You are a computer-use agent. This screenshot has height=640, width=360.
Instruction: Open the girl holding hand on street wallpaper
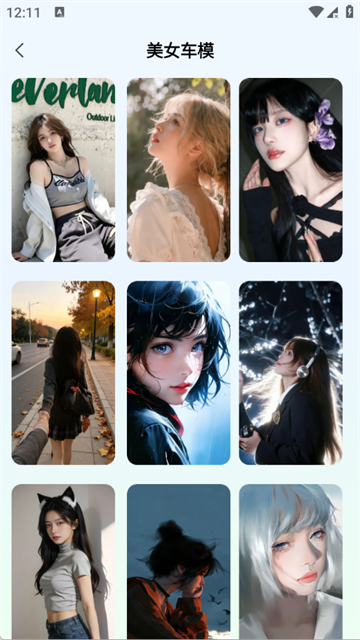[63, 373]
